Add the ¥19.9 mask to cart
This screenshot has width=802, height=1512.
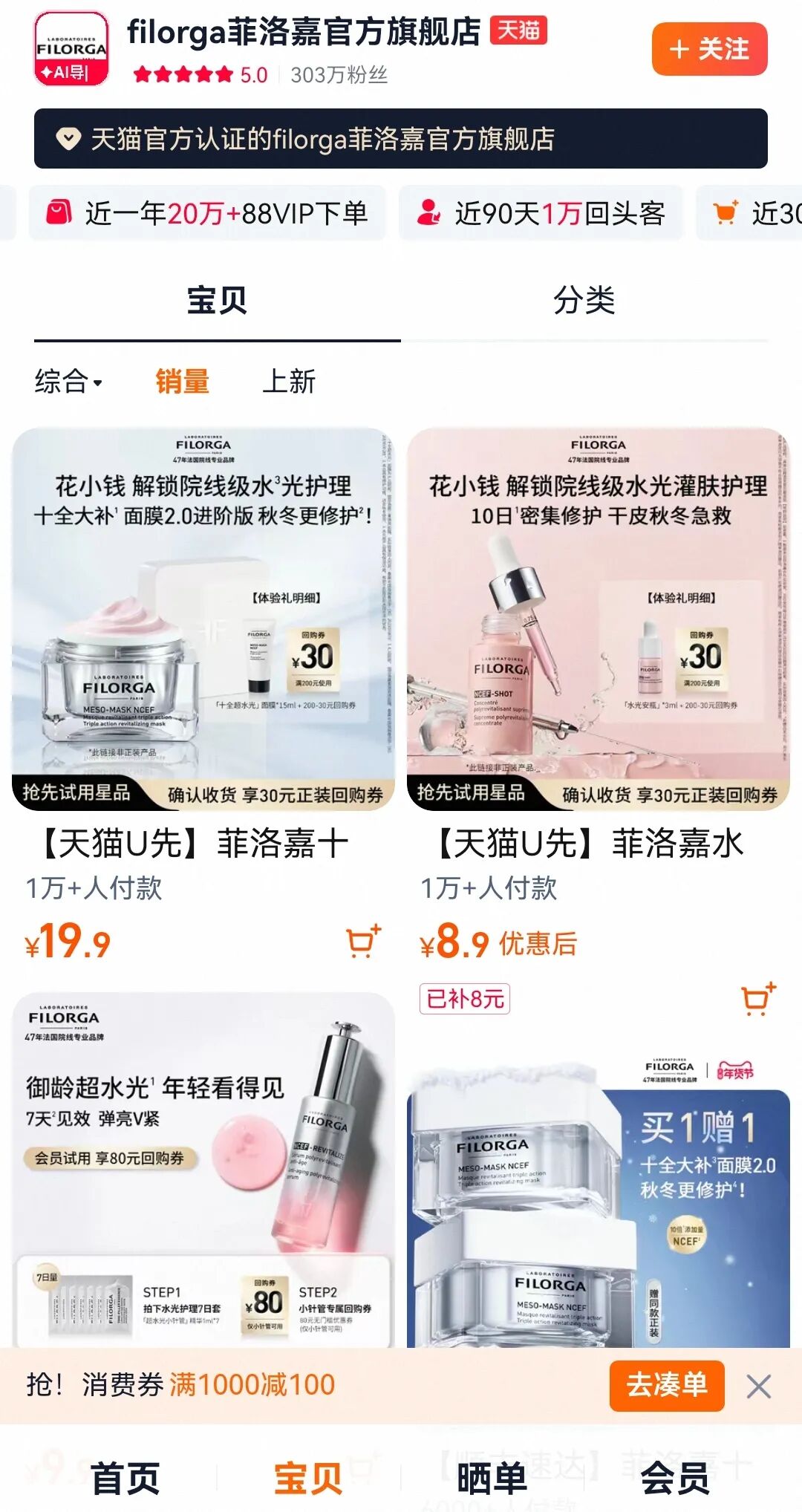pos(363,942)
